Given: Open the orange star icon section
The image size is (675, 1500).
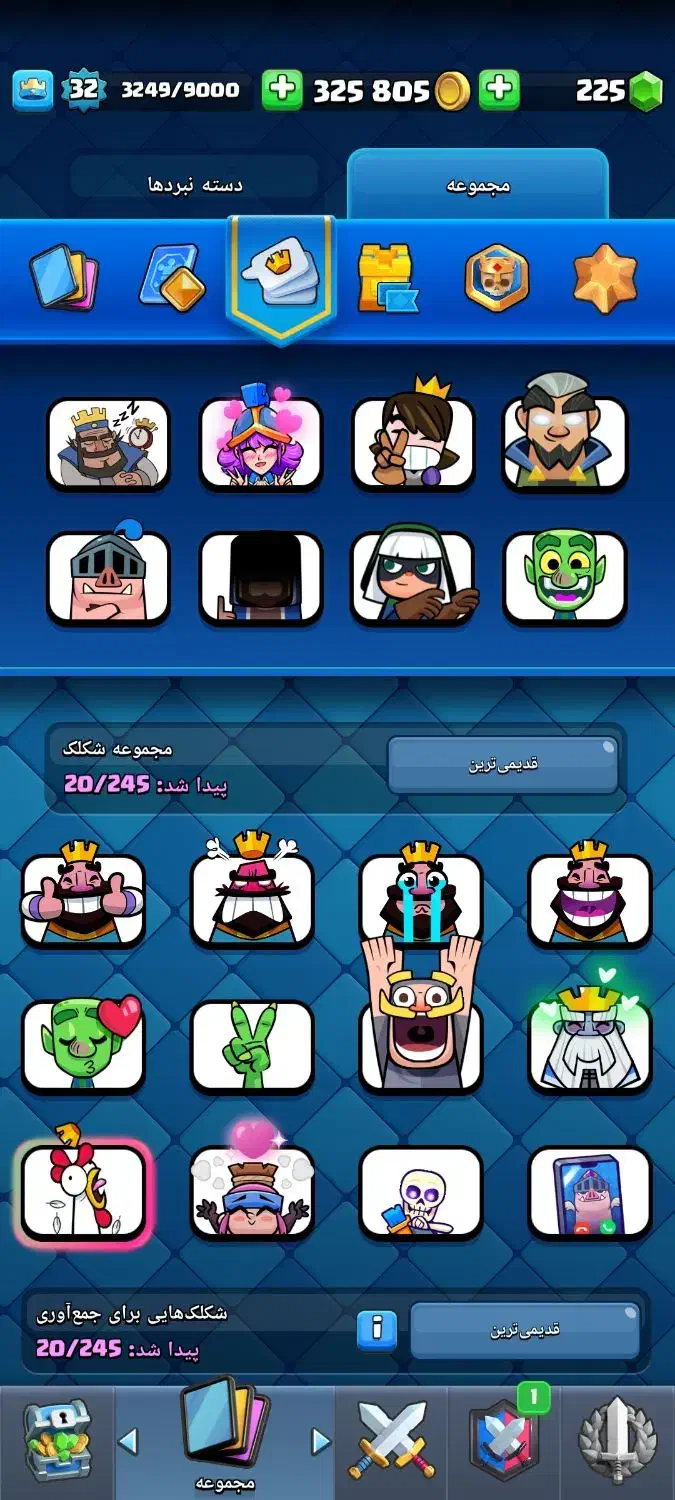Looking at the screenshot, I should [605, 278].
